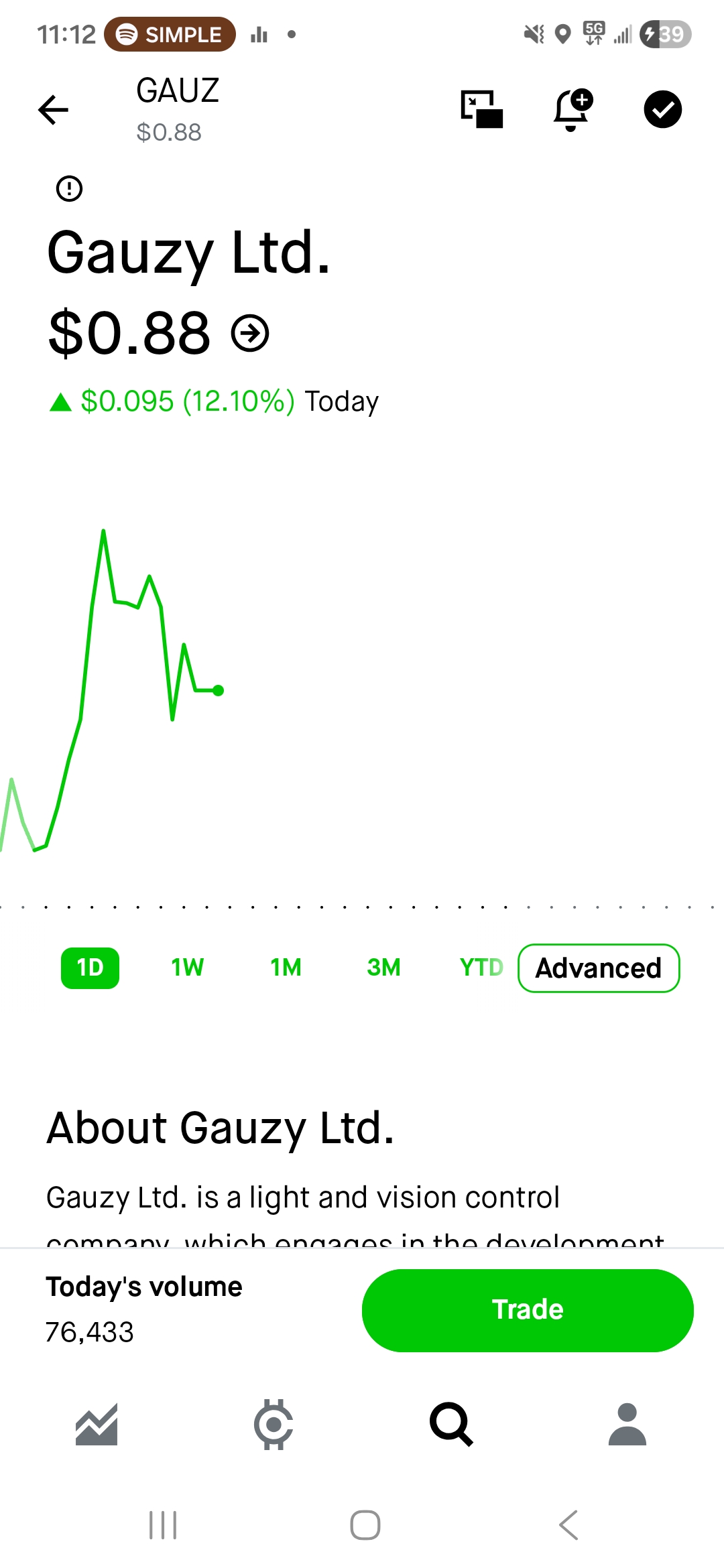This screenshot has height=1568, width=724.
Task: Open system recent apps
Action: point(163,1525)
